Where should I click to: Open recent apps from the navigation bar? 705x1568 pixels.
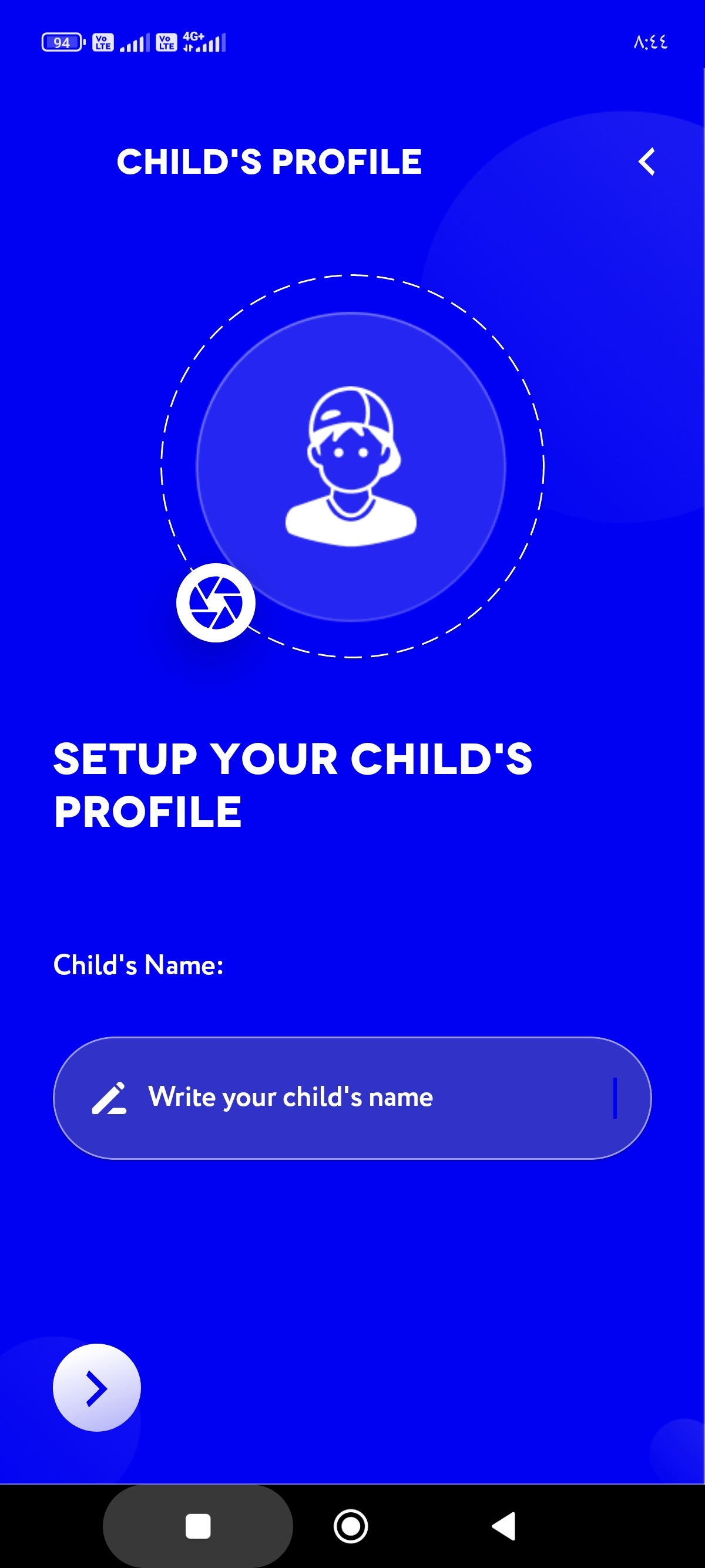point(198,1526)
